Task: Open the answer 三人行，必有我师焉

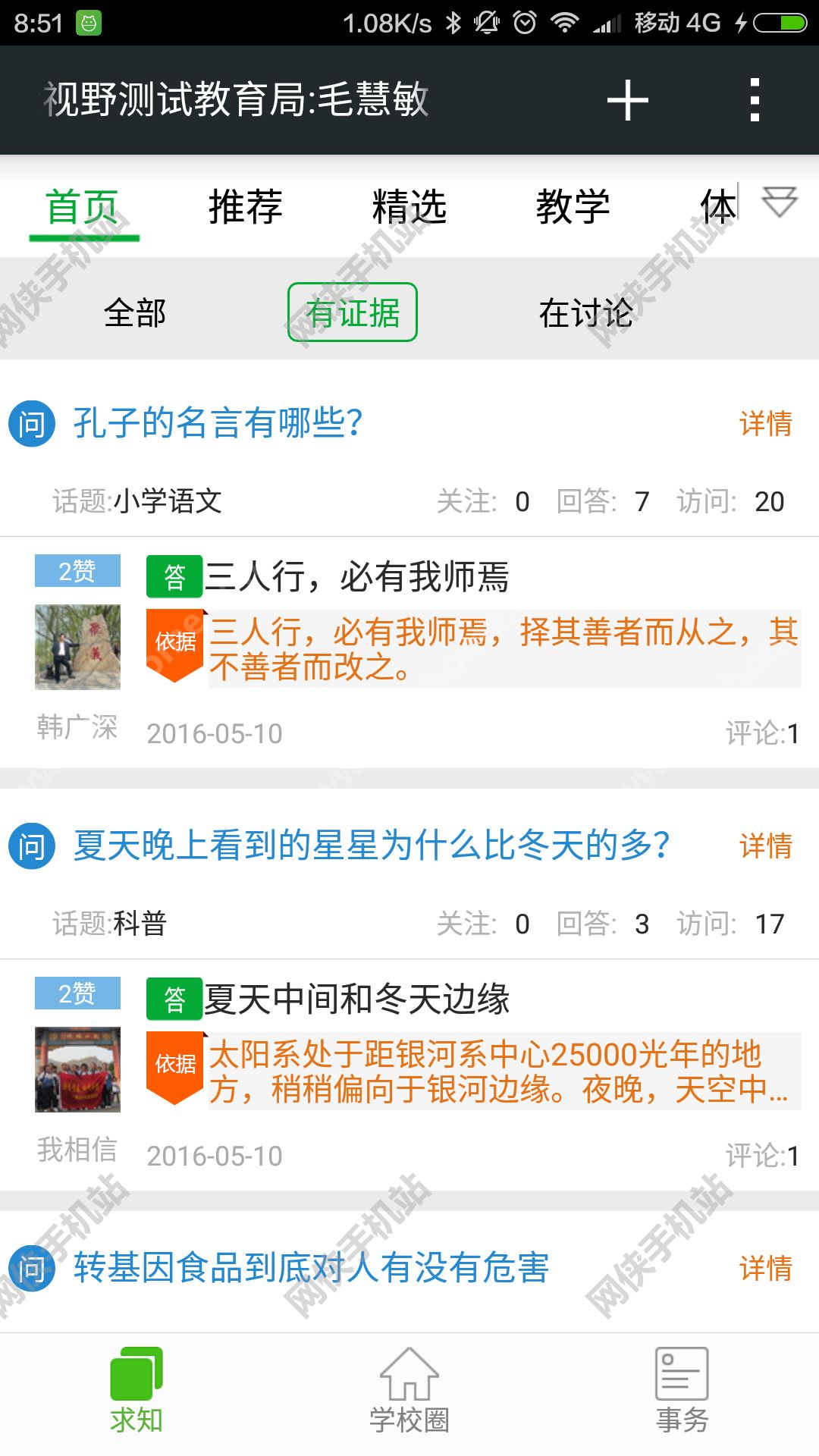Action: point(356,576)
